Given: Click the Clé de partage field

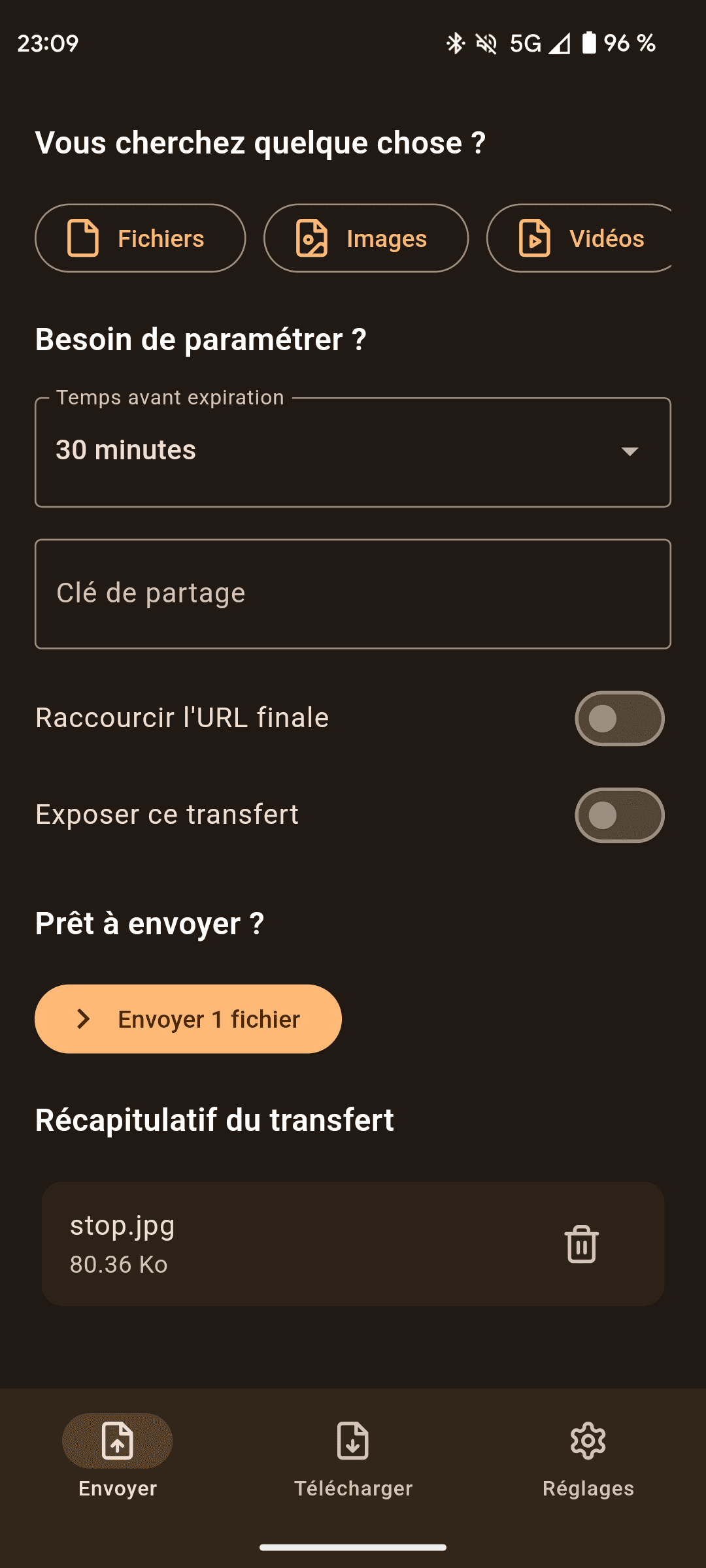Looking at the screenshot, I should tap(353, 592).
